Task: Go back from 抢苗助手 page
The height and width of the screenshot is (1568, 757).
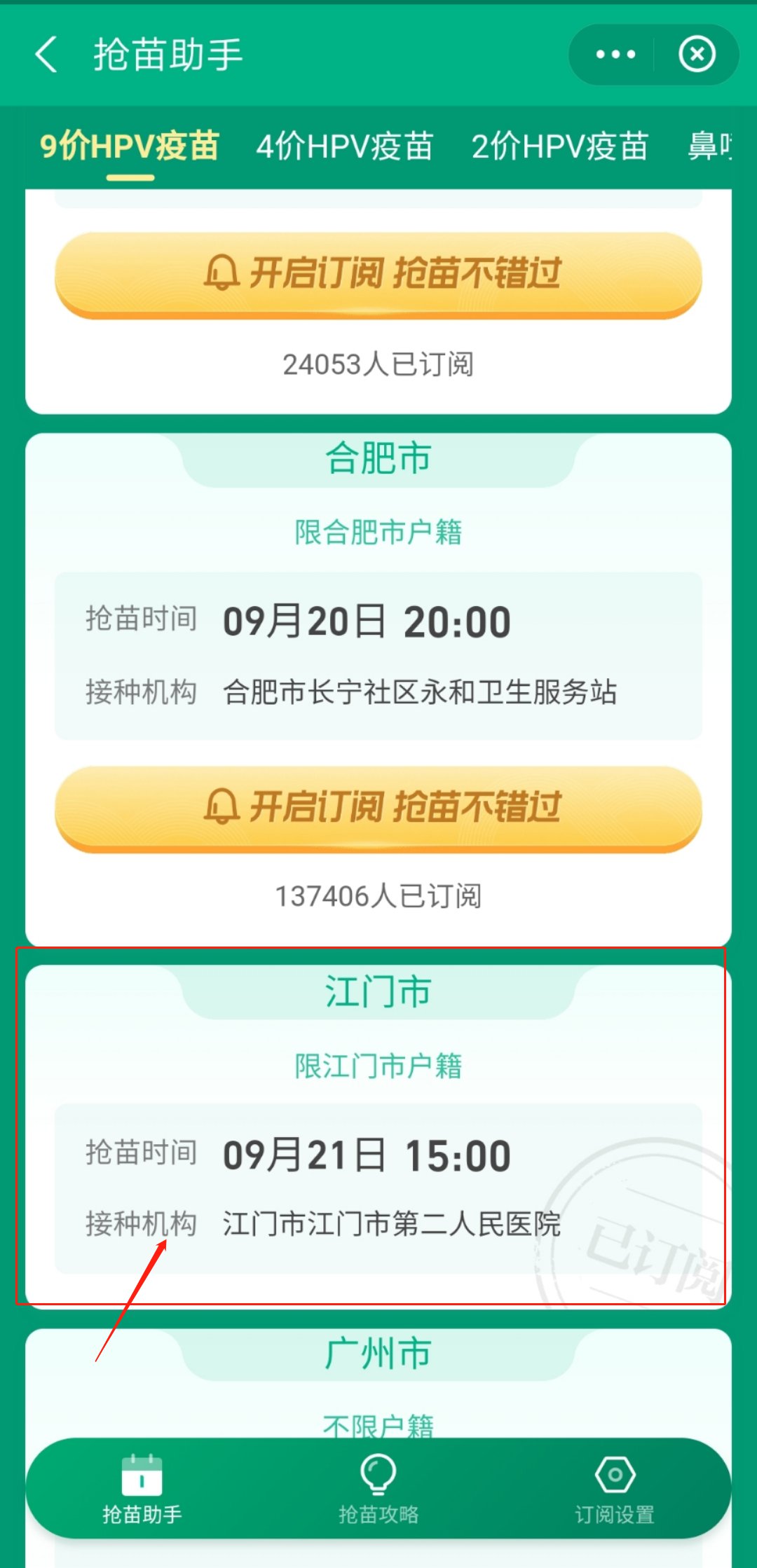Action: 46,55
